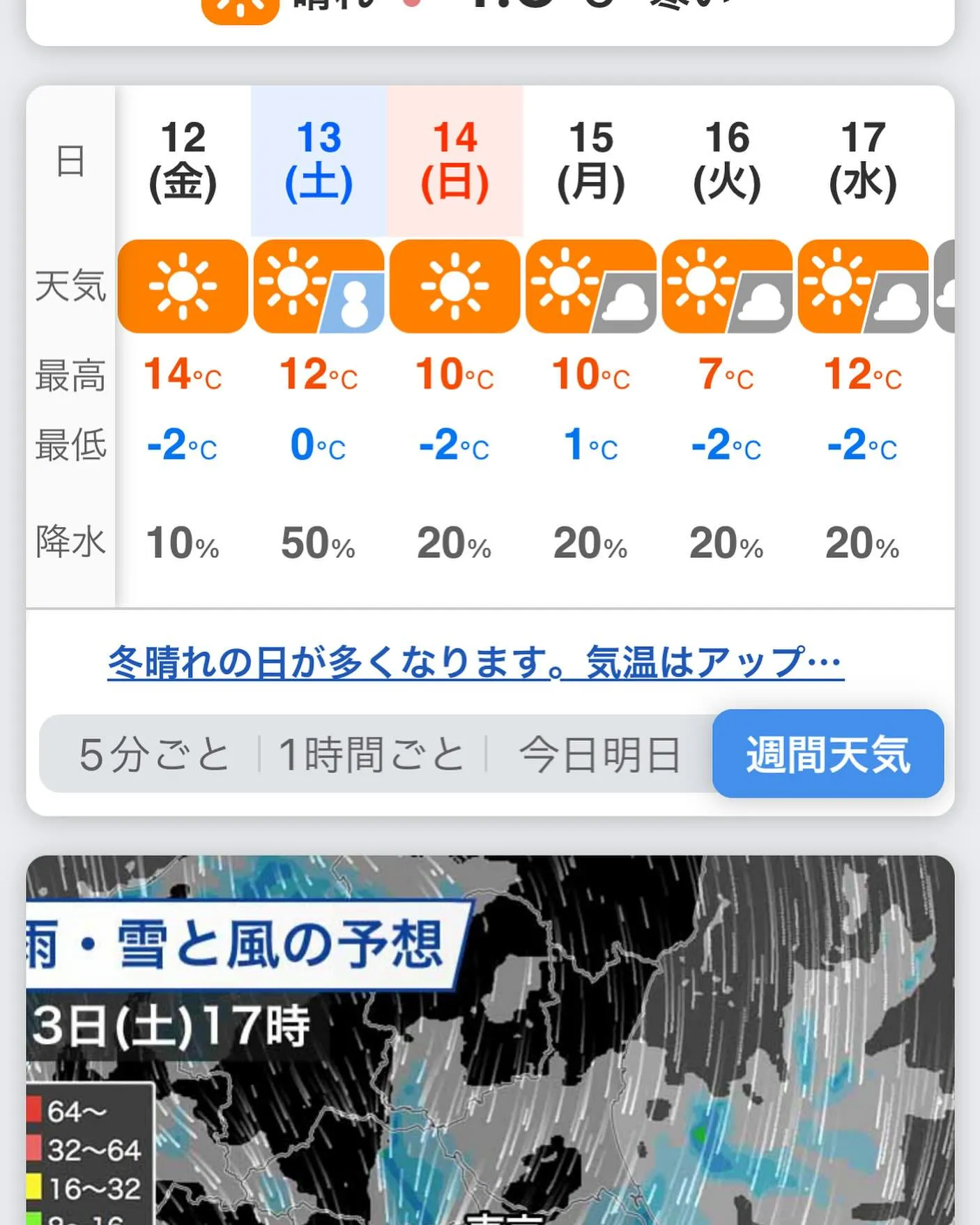Open the 冬晴れの日が多くなります forecast link

tap(475, 662)
